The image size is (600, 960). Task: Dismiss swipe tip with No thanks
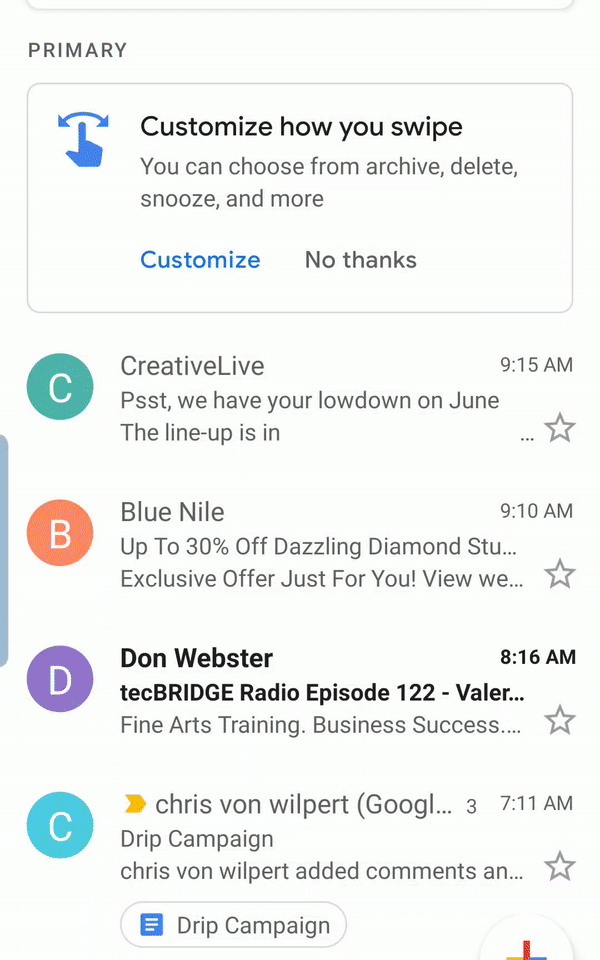point(360,260)
